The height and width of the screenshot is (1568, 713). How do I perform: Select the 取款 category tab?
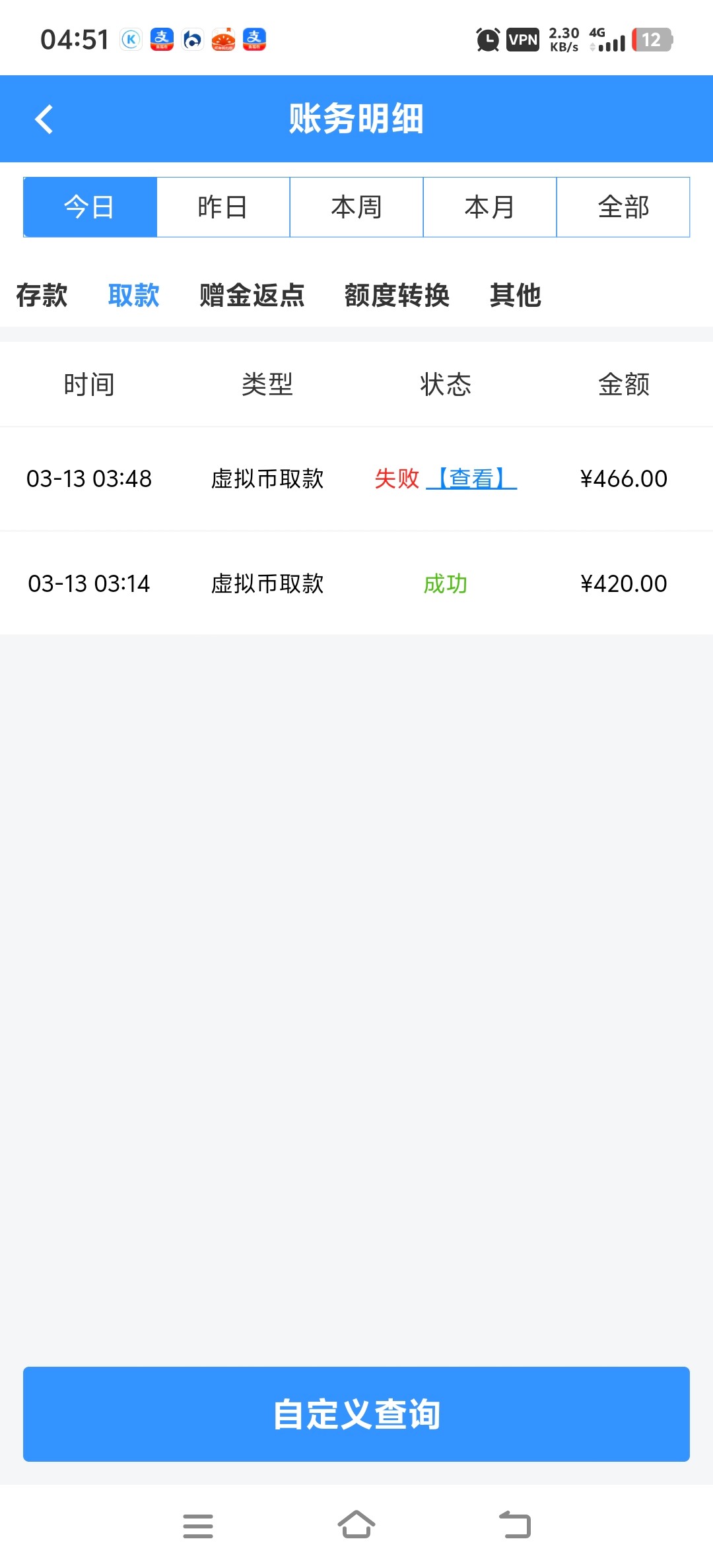click(x=134, y=295)
